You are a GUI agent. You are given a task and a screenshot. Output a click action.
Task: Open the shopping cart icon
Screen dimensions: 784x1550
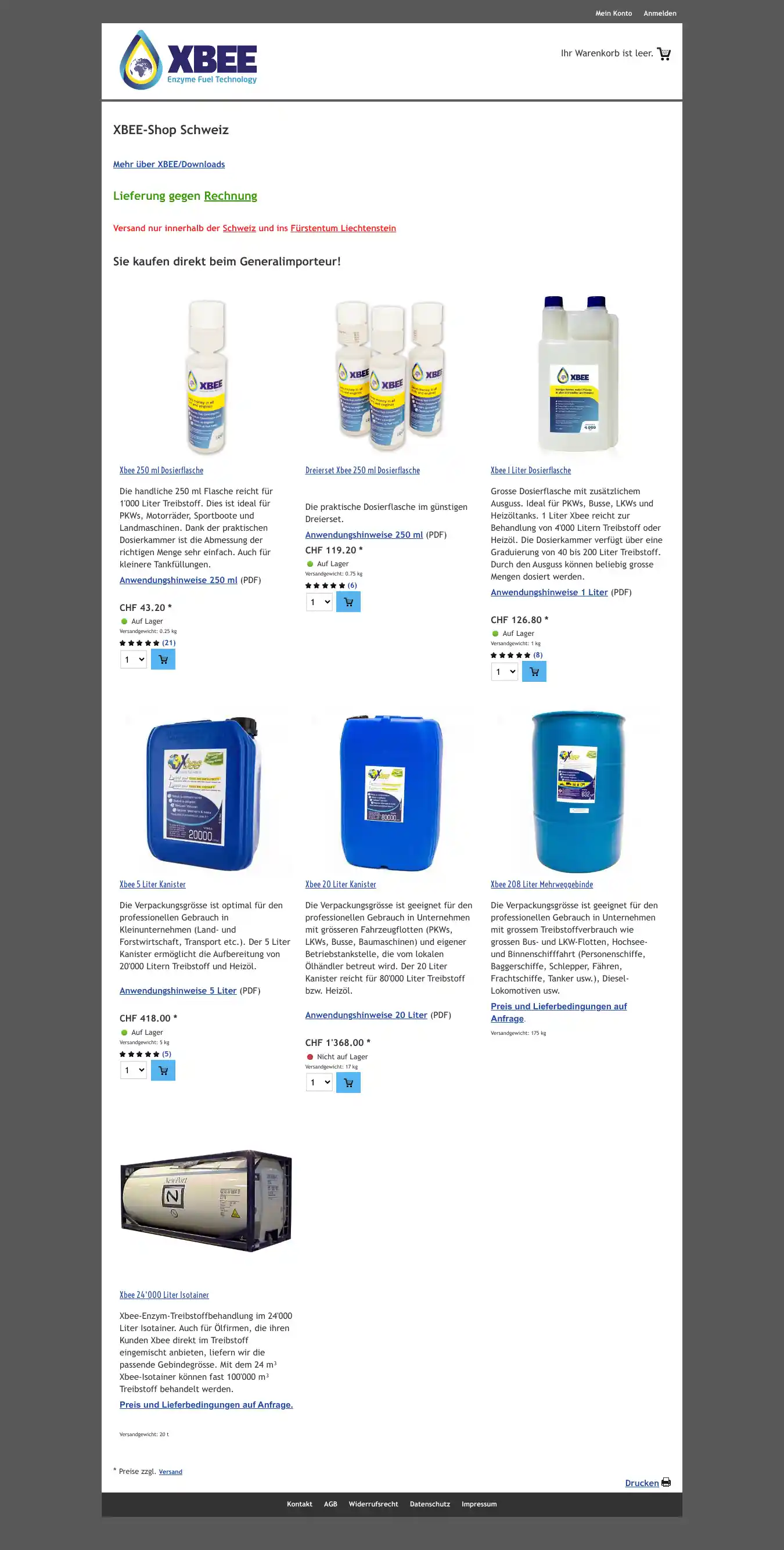[664, 53]
